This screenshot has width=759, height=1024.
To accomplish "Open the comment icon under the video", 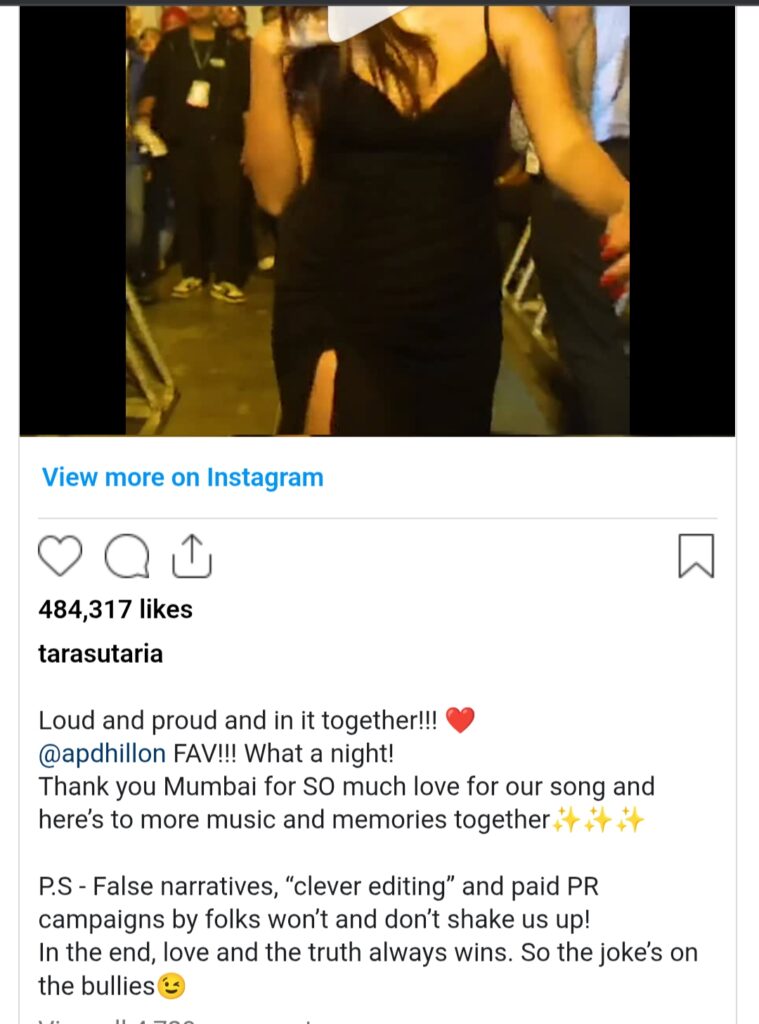I will 127,556.
